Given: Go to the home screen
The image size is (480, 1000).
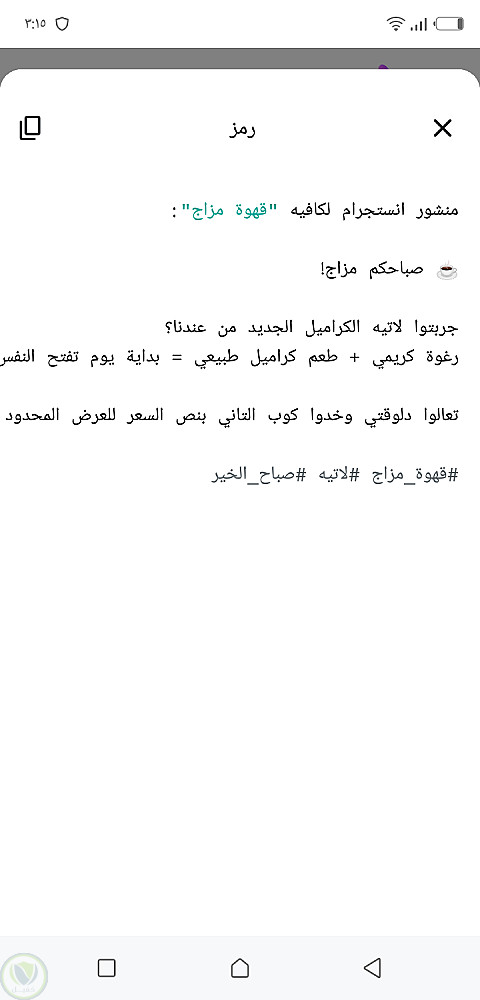Looking at the screenshot, I should point(240,967).
